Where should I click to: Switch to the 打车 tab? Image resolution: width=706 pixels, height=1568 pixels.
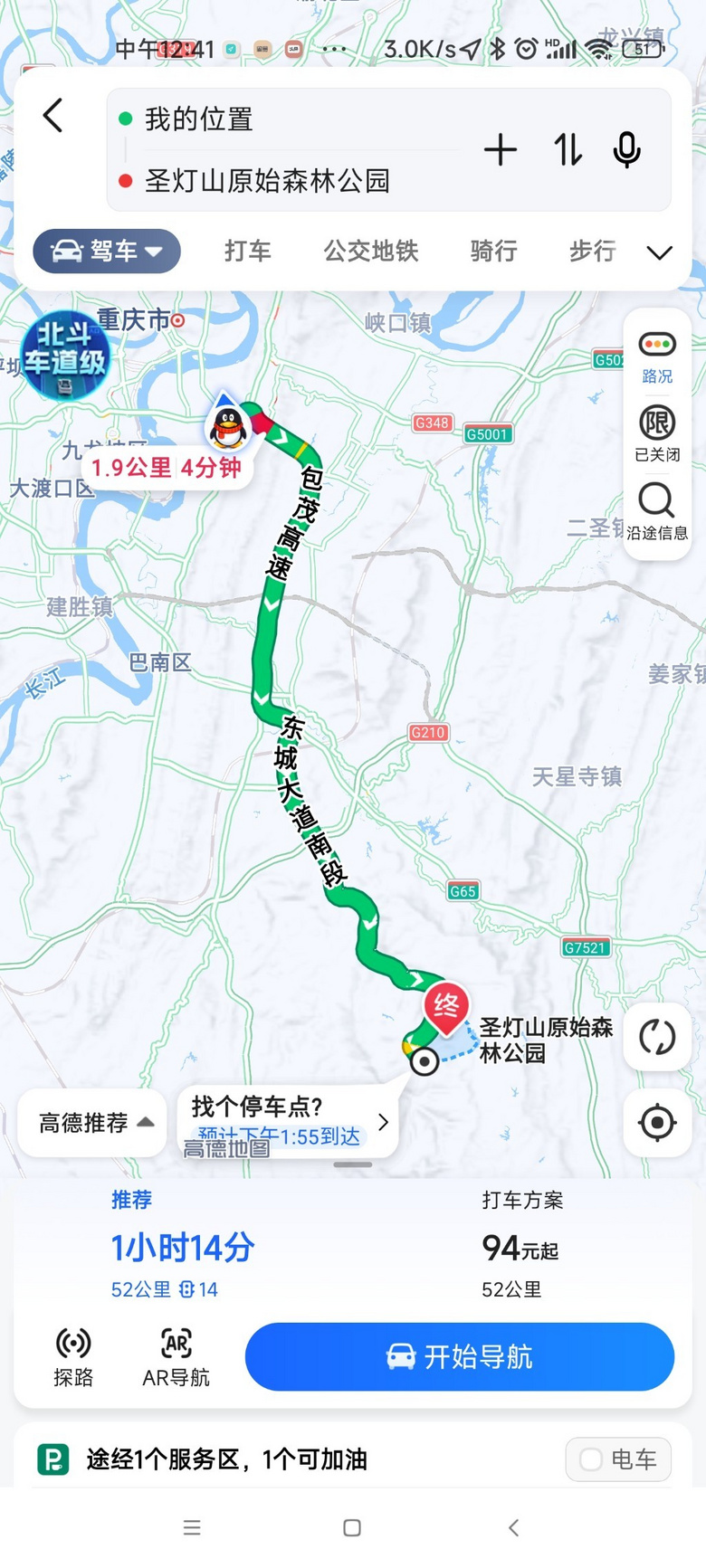[x=248, y=251]
